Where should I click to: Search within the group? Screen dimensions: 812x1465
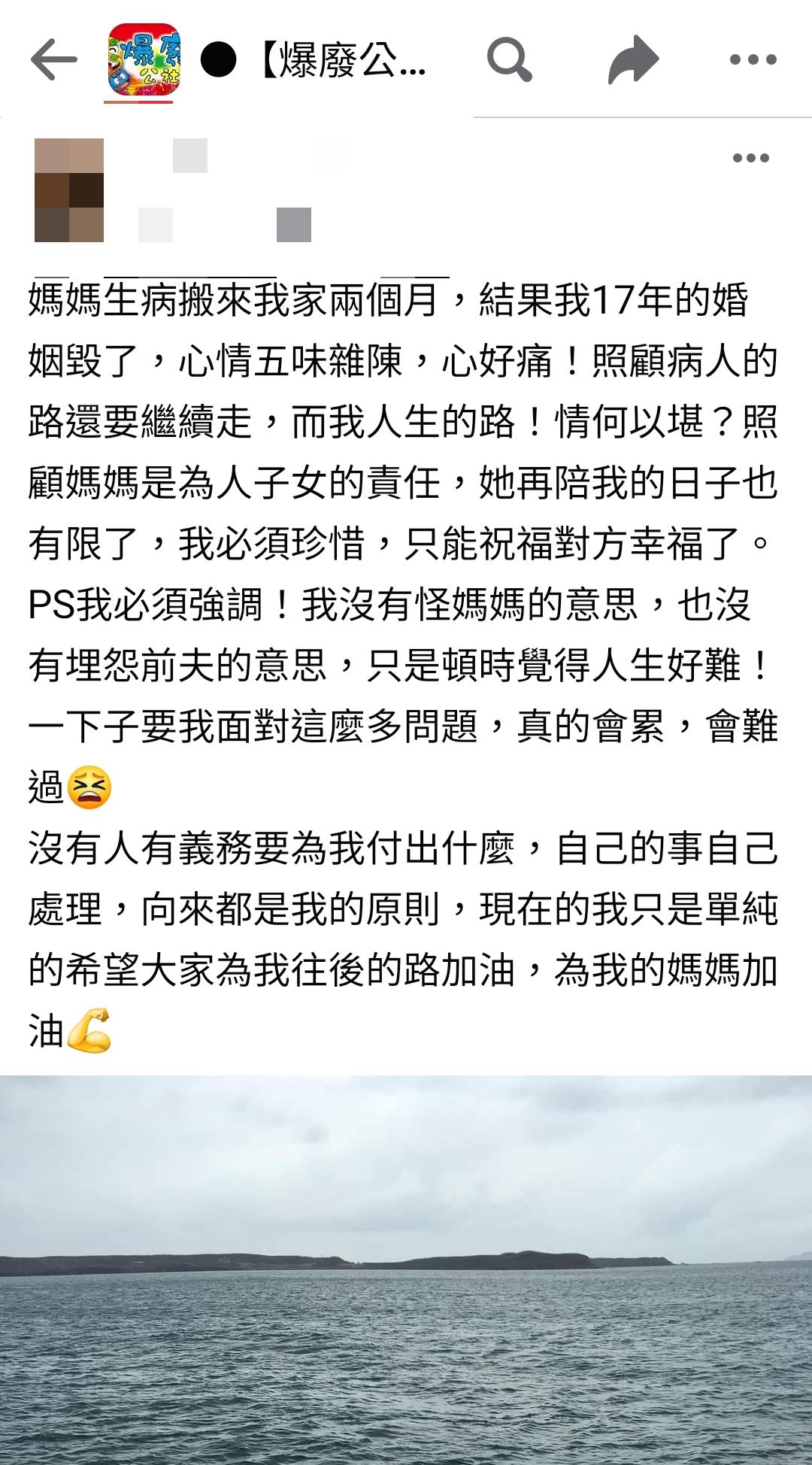click(x=509, y=59)
